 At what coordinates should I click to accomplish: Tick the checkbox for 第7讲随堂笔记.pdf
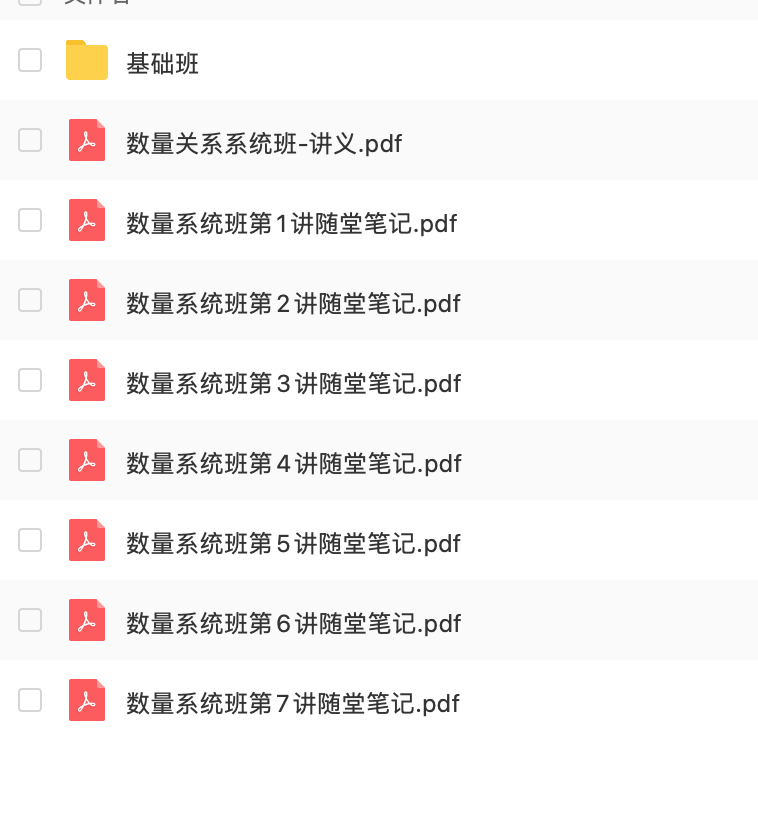pyautogui.click(x=30, y=700)
